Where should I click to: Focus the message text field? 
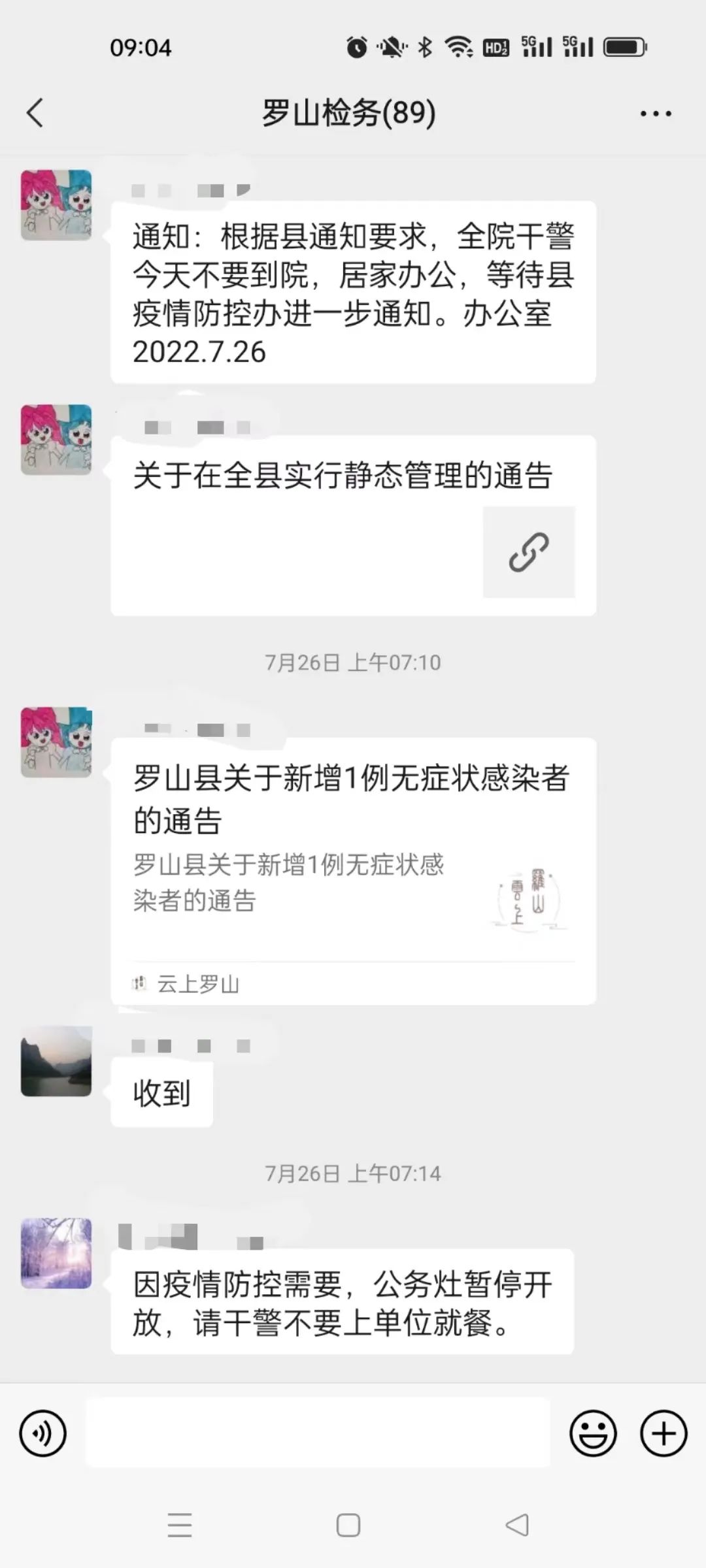click(x=318, y=1433)
